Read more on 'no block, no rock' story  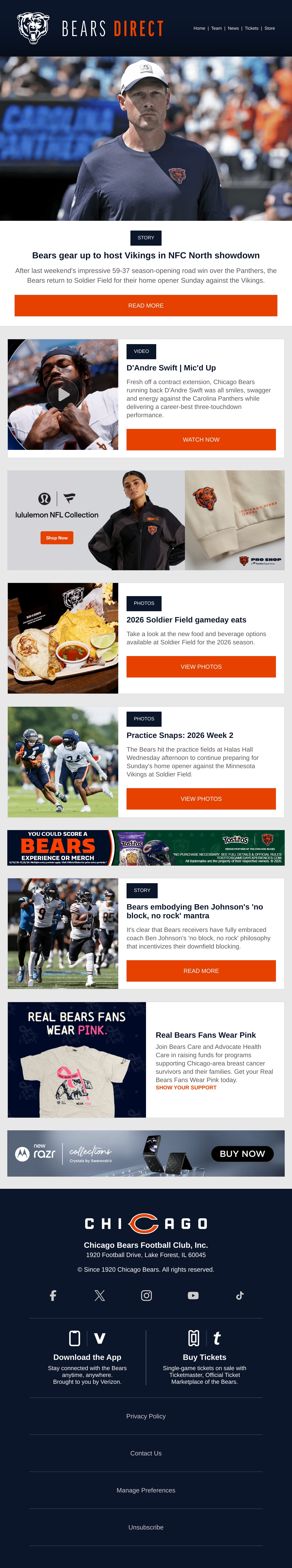[x=201, y=971]
